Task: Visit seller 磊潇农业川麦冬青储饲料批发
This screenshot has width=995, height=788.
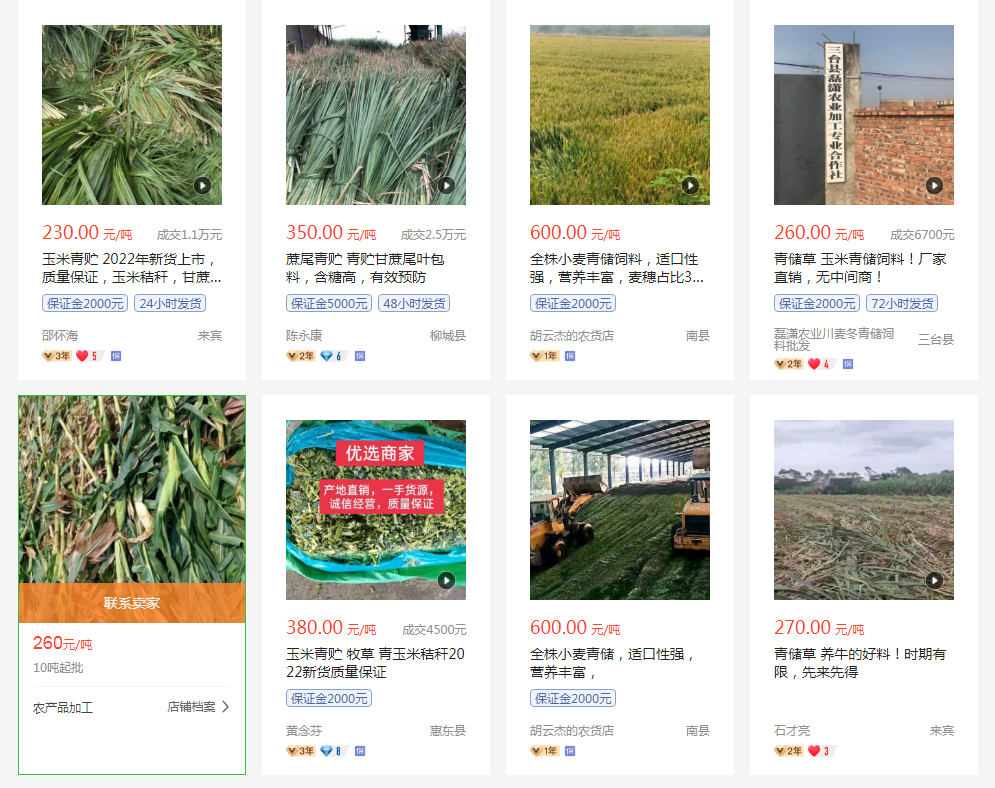Action: point(834,339)
